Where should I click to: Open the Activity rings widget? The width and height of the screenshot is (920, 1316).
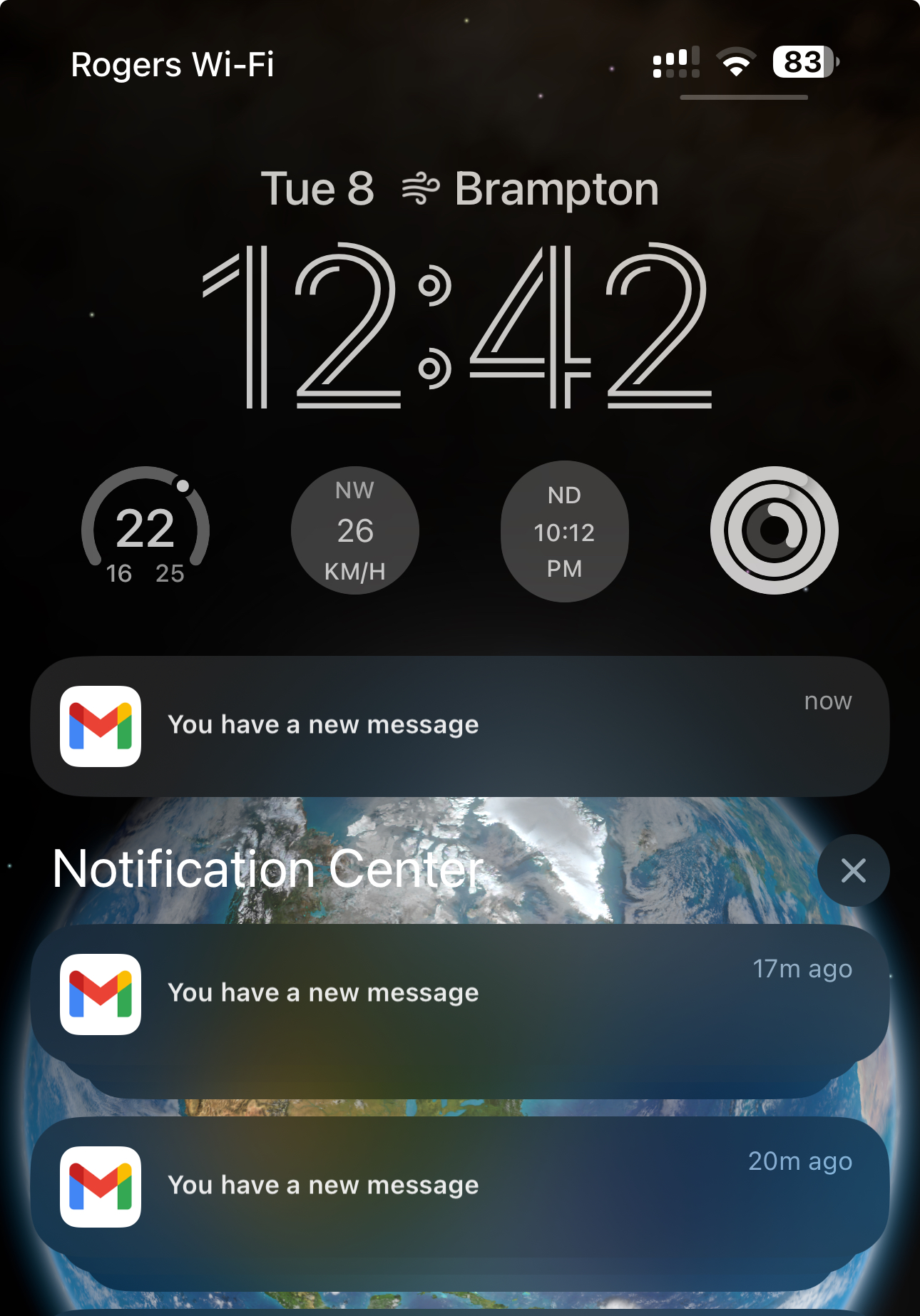[774, 530]
